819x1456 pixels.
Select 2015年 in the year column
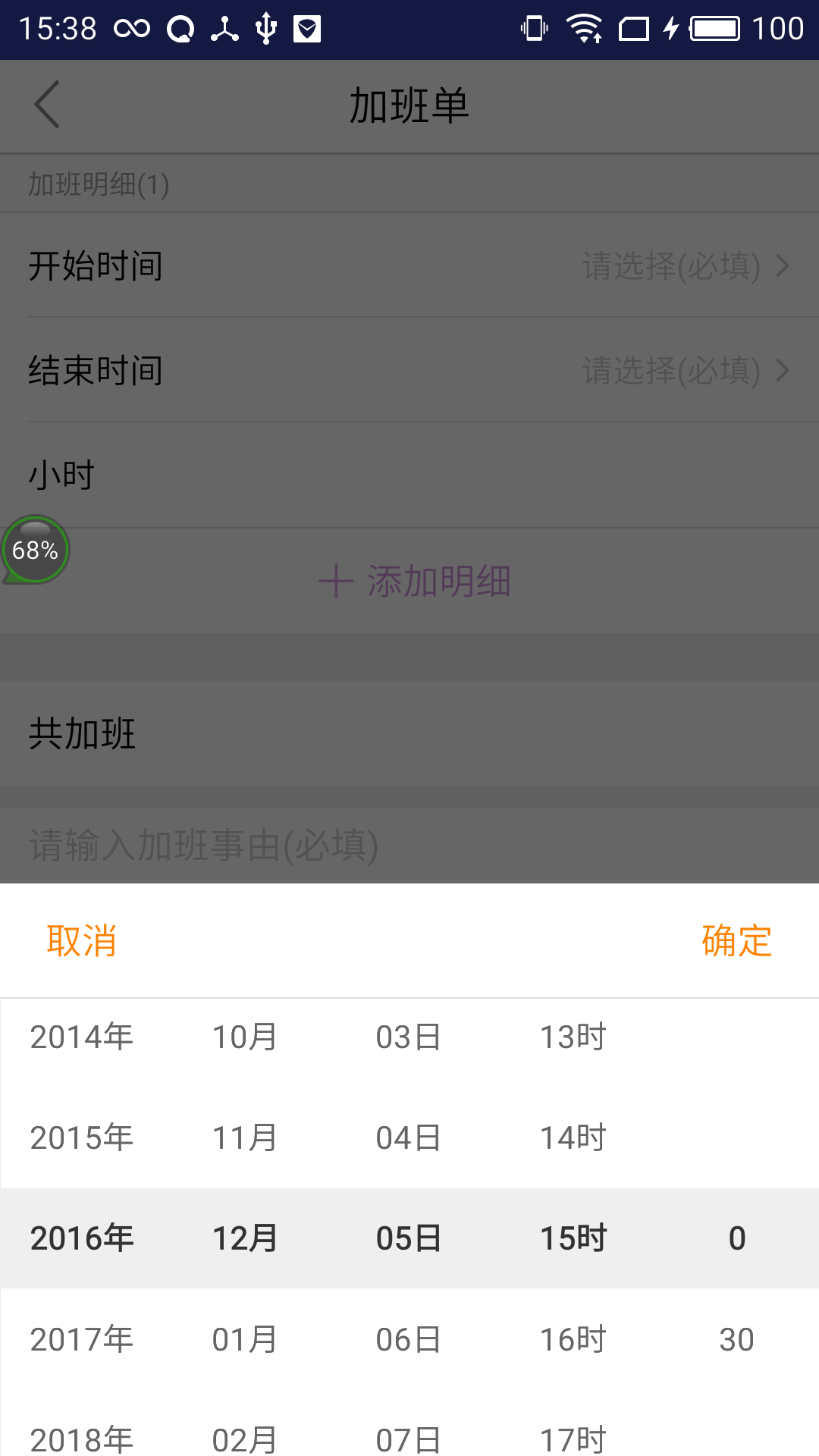(82, 1137)
